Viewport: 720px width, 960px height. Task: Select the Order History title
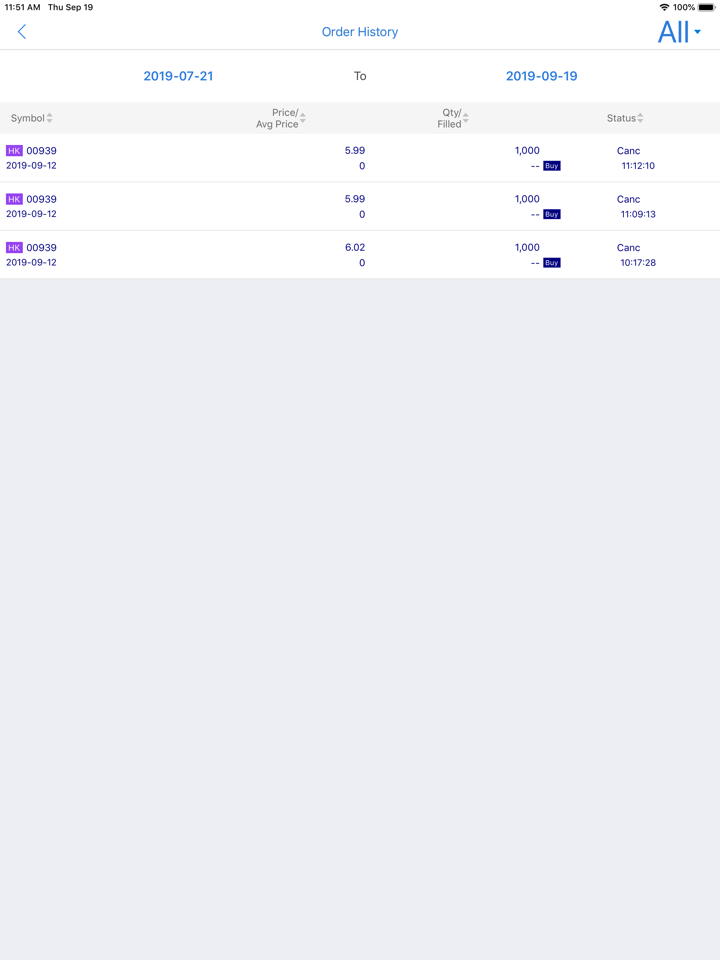pyautogui.click(x=360, y=31)
